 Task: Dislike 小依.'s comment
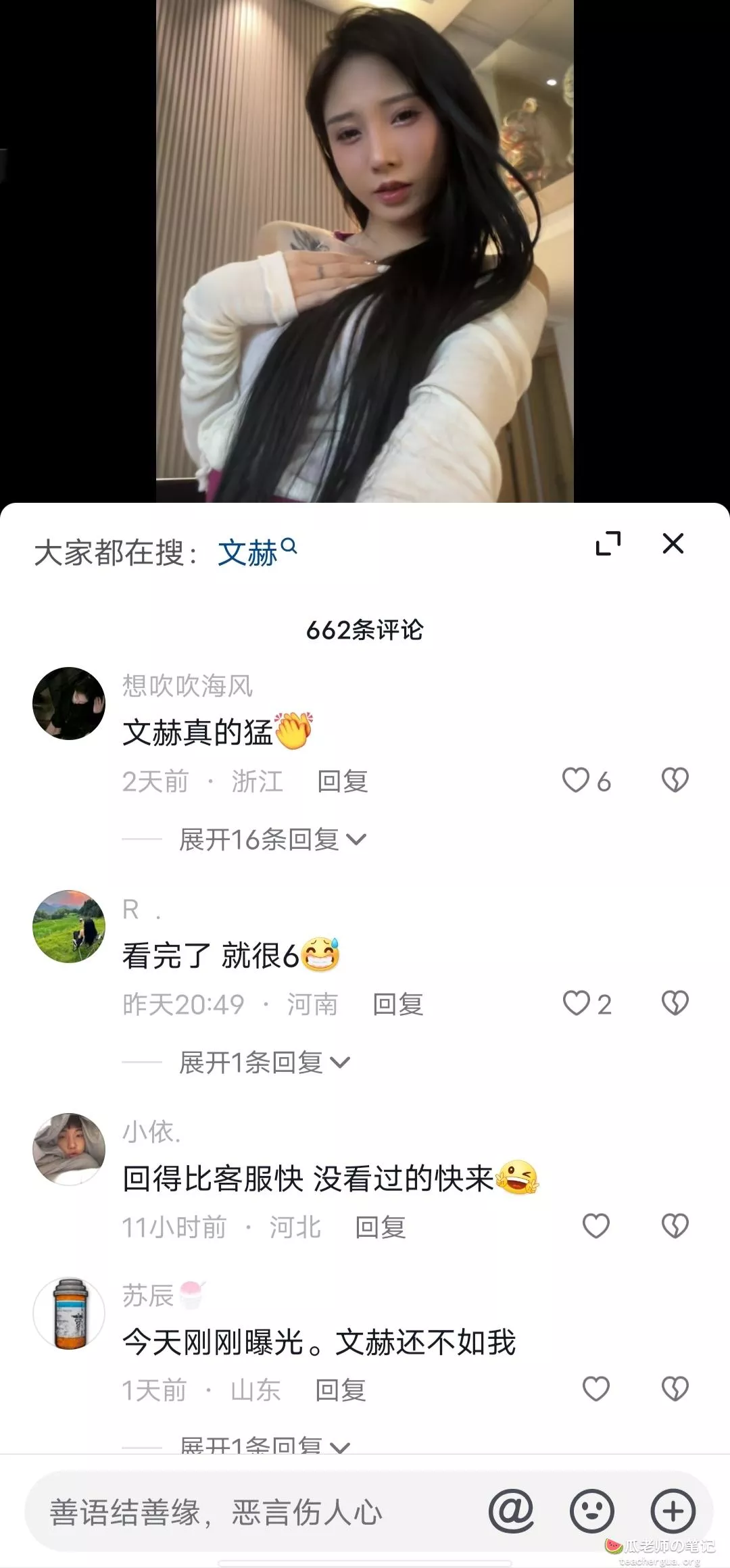[x=675, y=1226]
